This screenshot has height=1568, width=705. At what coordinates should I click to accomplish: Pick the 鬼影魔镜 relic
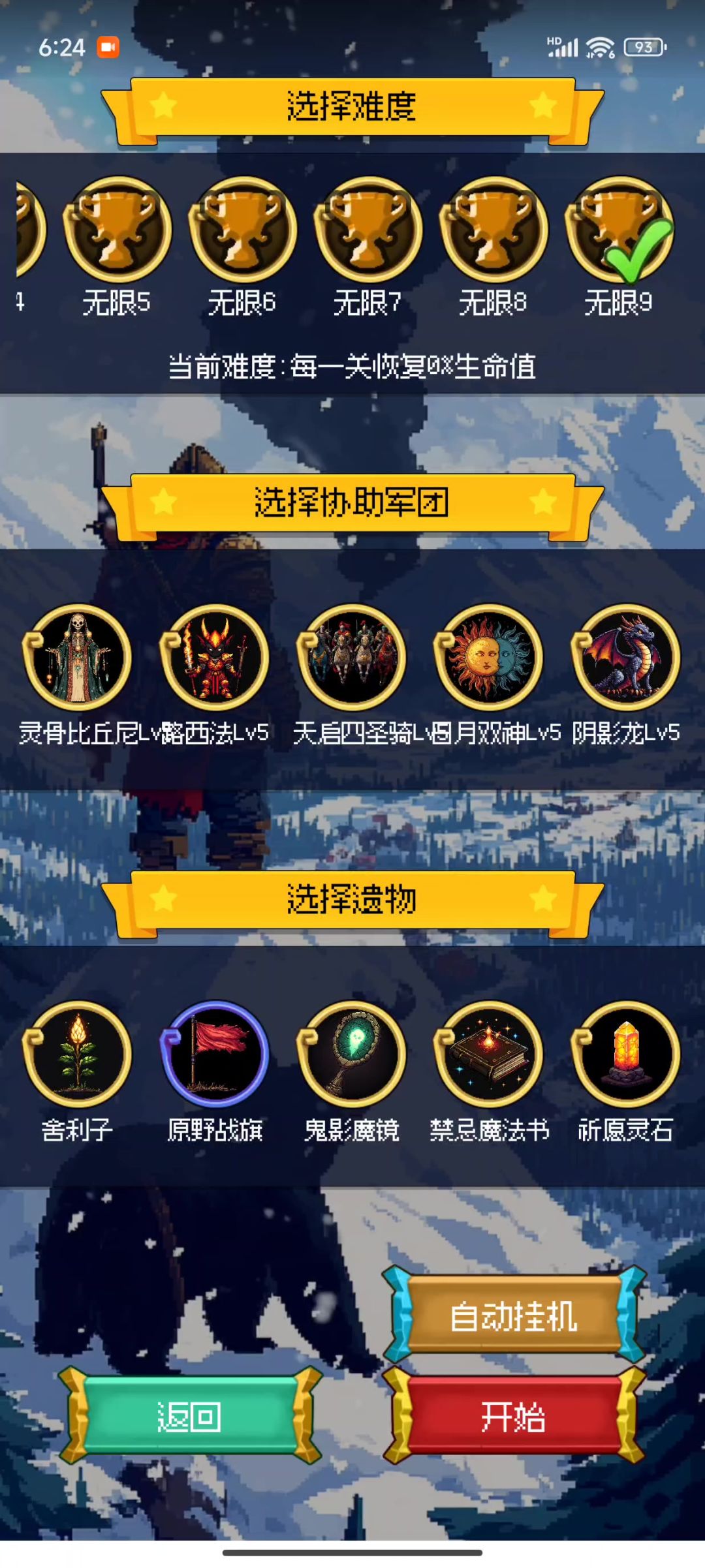(352, 1054)
